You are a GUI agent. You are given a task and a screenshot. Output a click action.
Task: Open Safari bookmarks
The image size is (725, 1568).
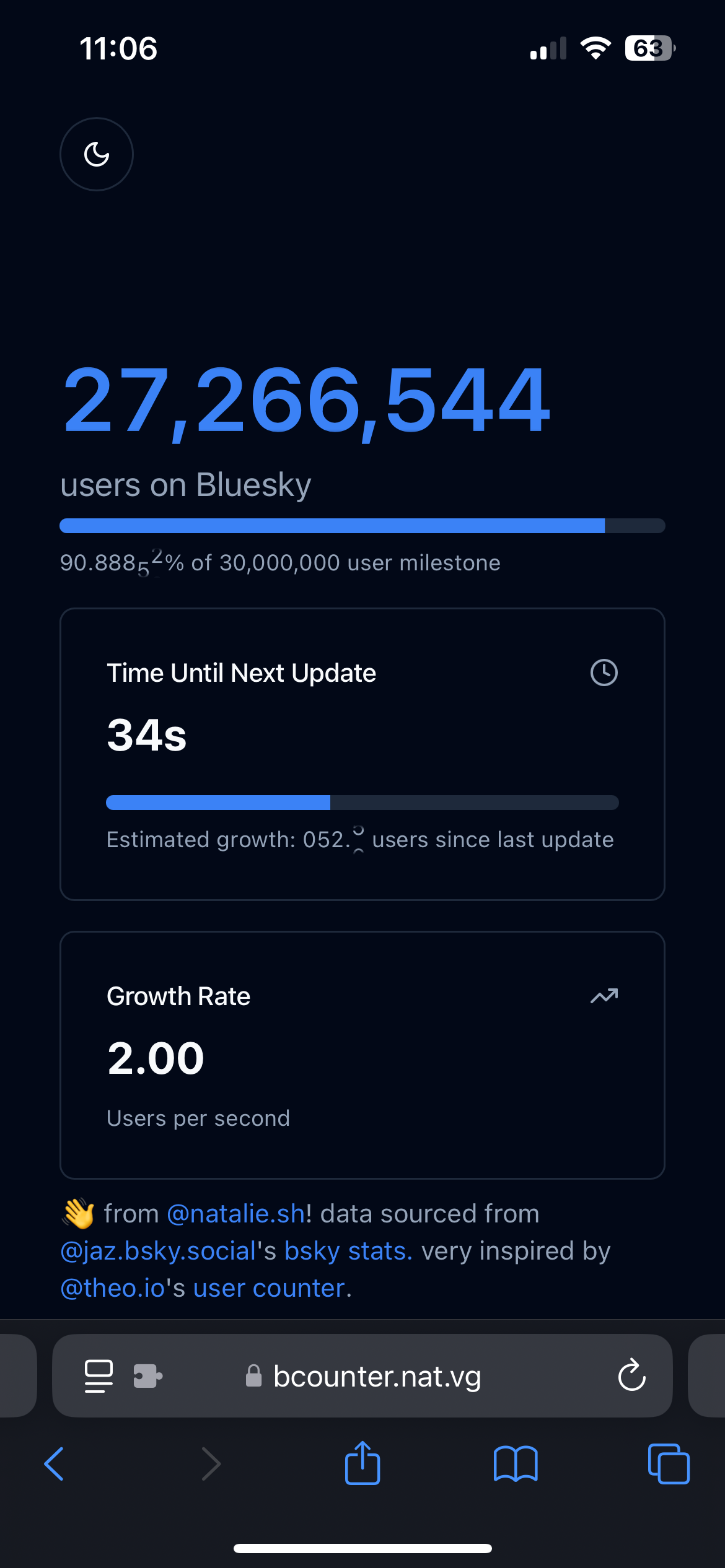[516, 1464]
